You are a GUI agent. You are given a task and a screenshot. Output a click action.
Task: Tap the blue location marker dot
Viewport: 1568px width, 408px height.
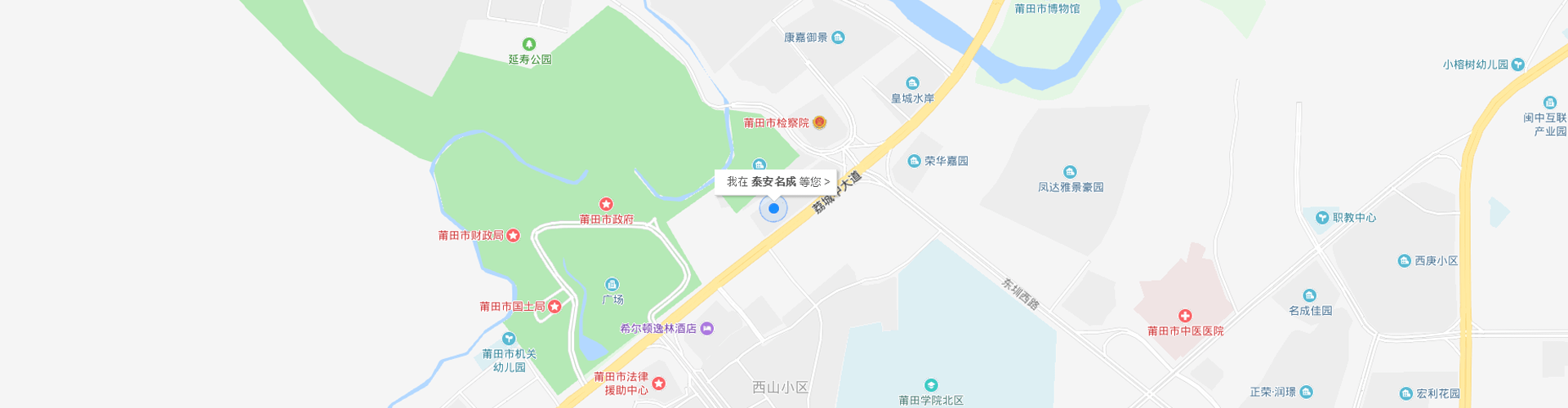pos(773,209)
